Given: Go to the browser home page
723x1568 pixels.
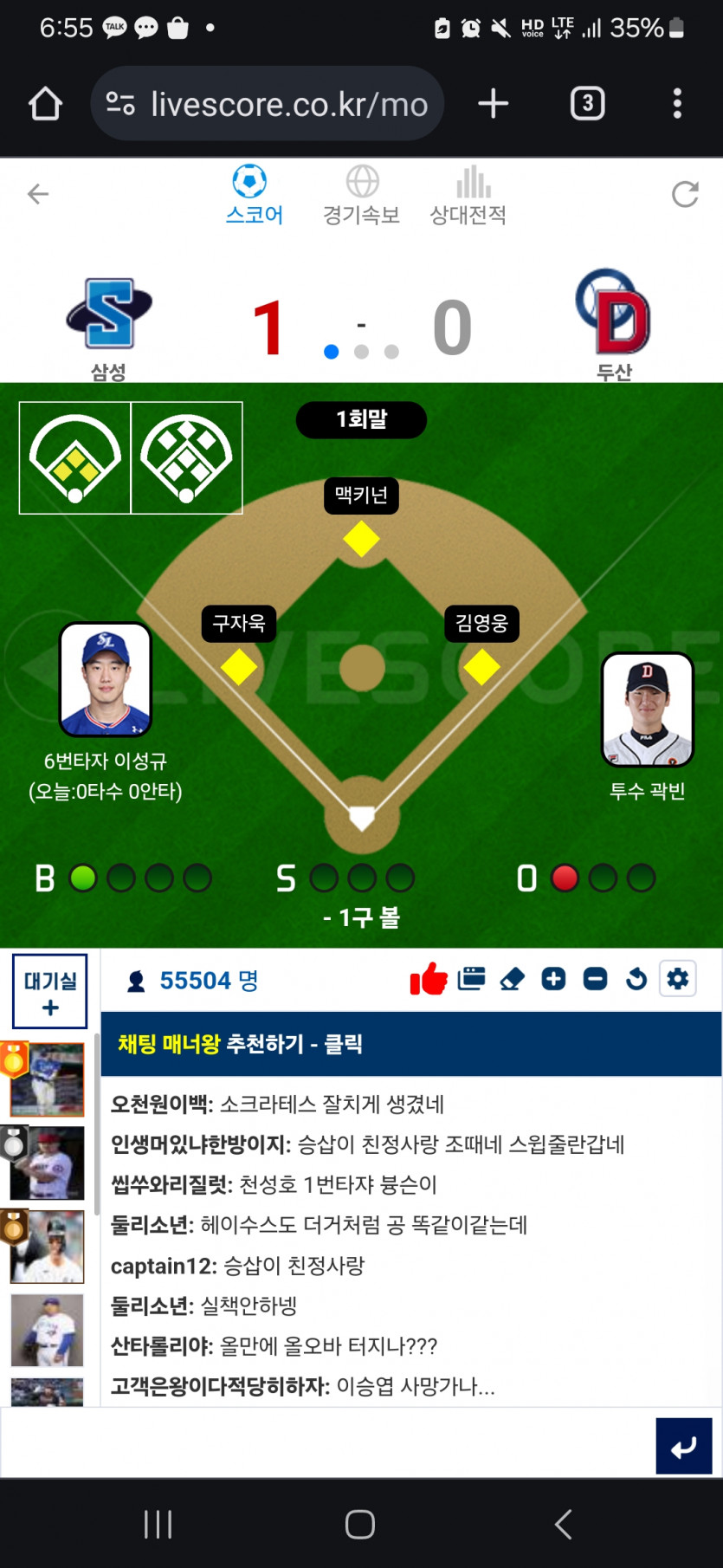Looking at the screenshot, I should coord(45,104).
